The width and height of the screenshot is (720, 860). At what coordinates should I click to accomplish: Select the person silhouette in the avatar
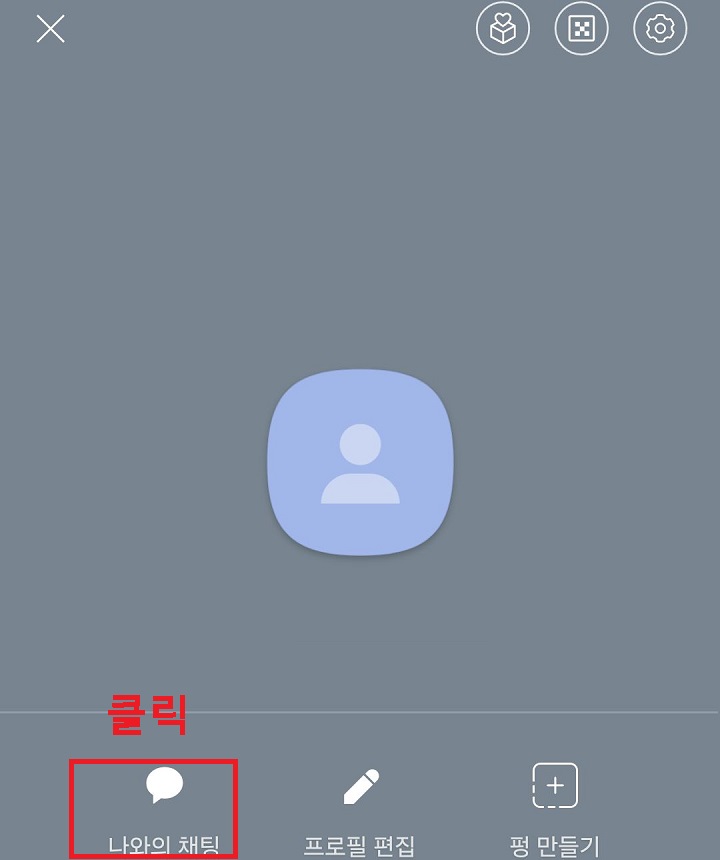(x=360, y=460)
